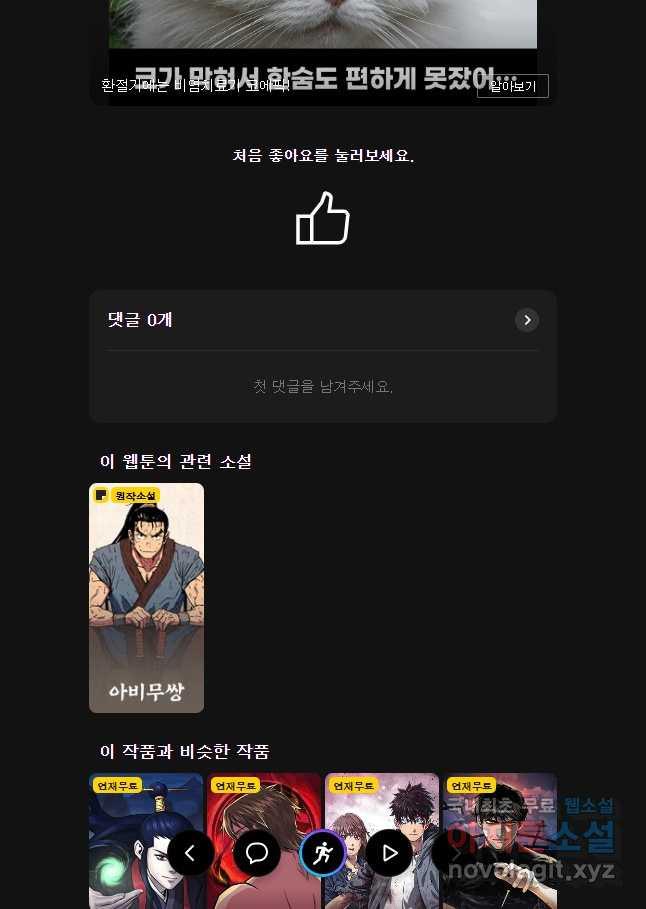Open the original novel 아비무쌍 card
646x909 pixels.
pyautogui.click(x=146, y=598)
